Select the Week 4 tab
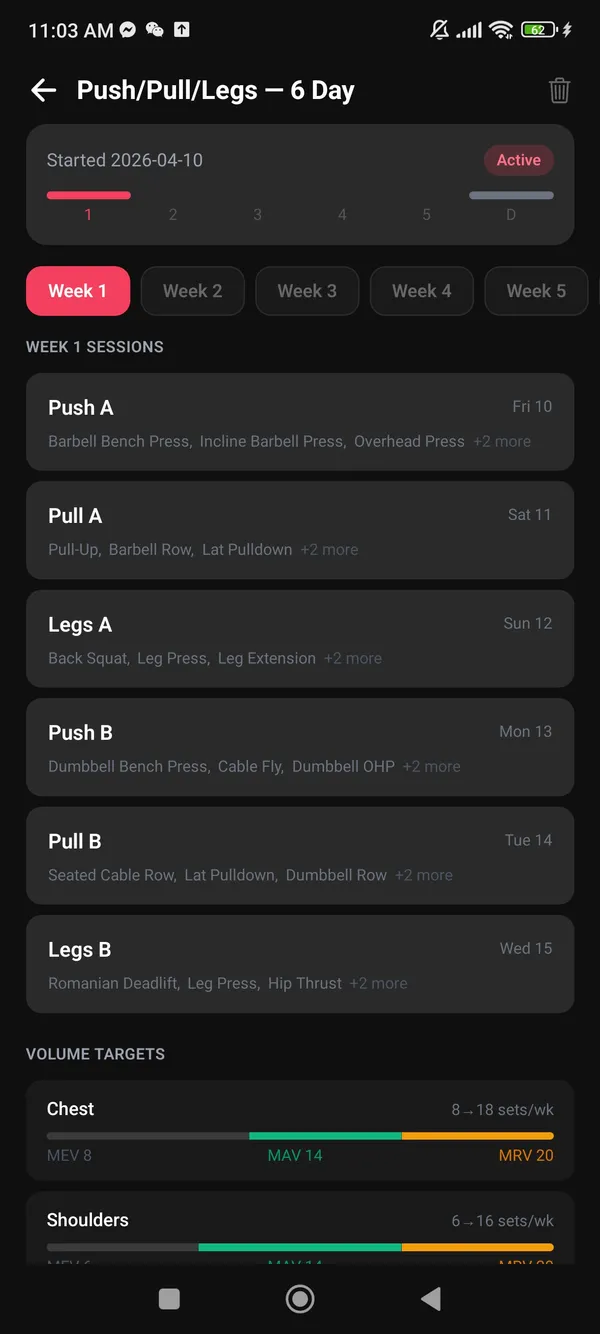Screen dimensions: 600x1334 pyautogui.click(x=422, y=291)
